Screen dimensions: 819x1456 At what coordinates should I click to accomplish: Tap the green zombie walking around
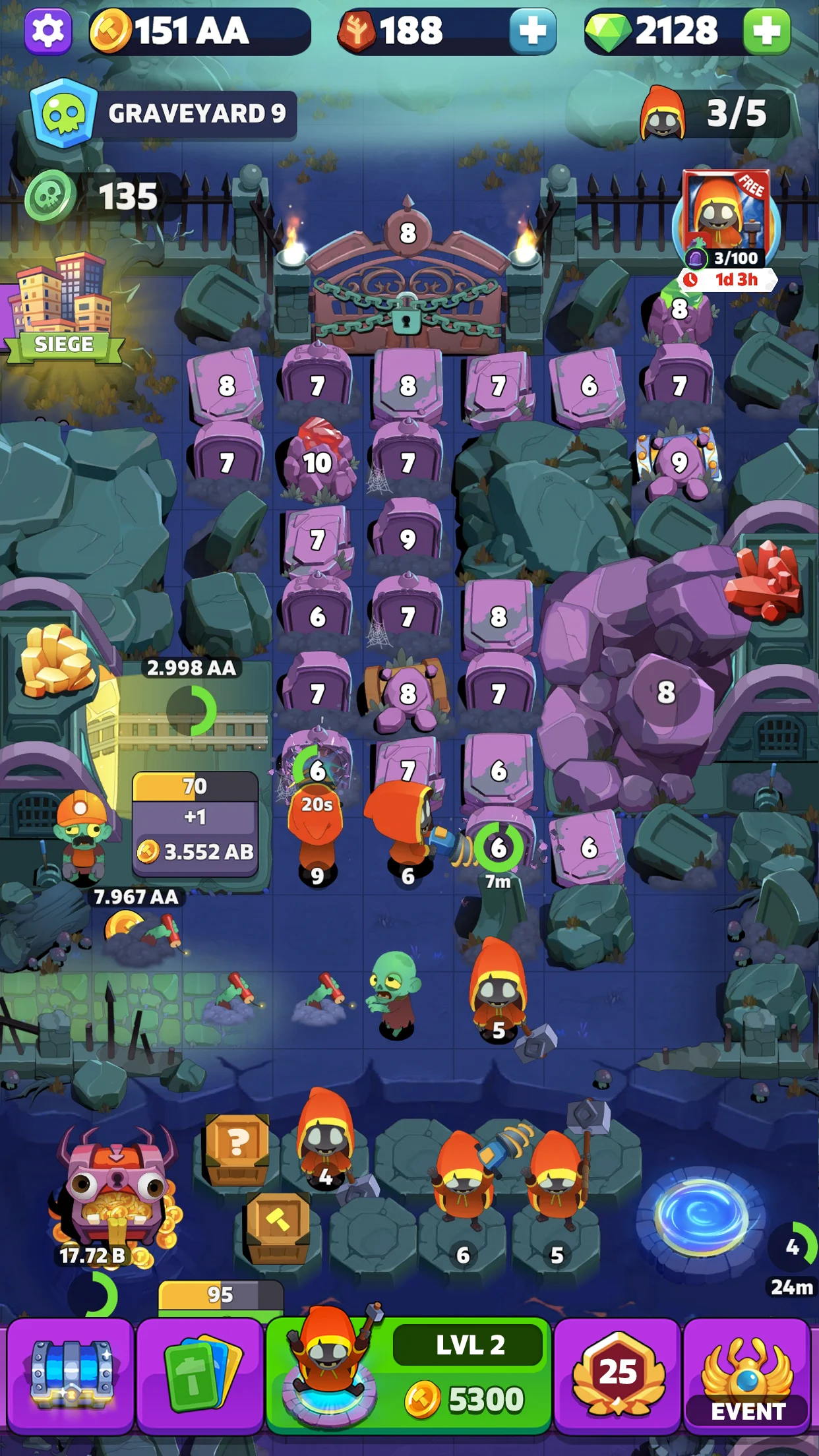(394, 992)
